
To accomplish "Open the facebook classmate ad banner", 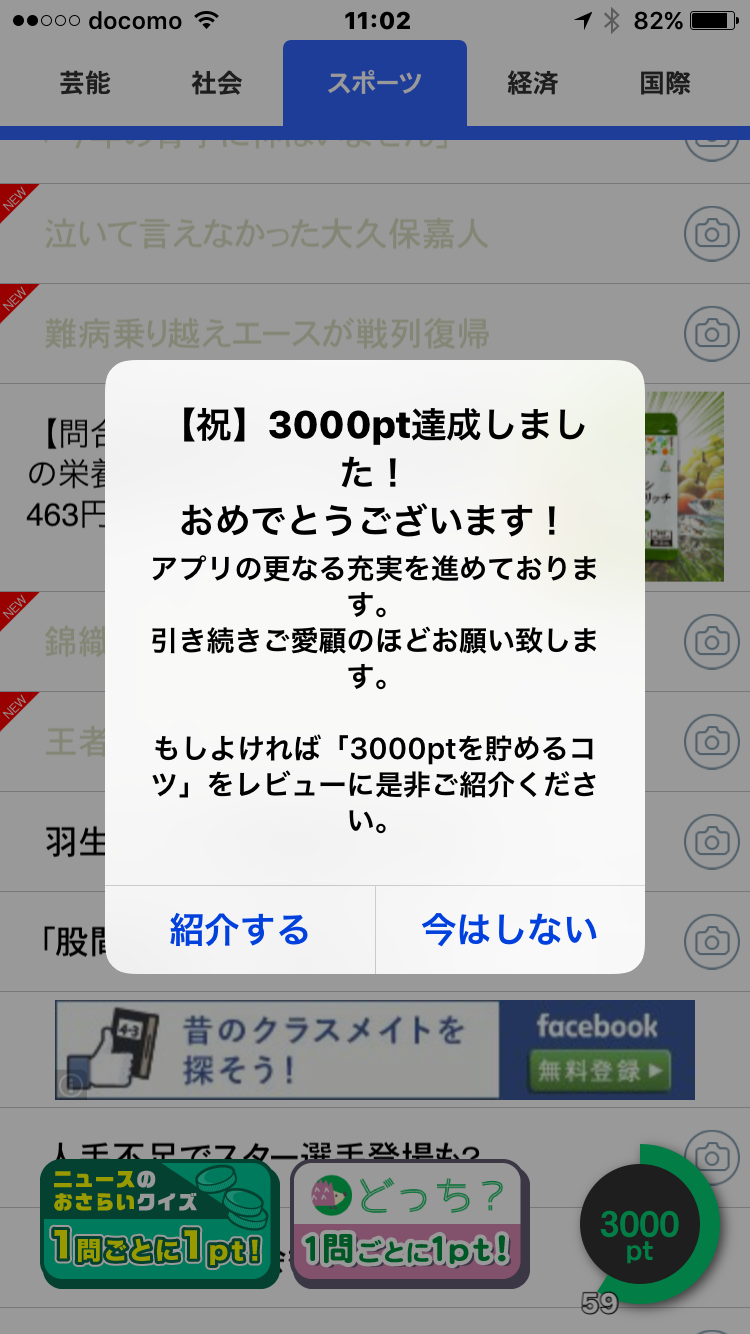I will [375, 1050].
